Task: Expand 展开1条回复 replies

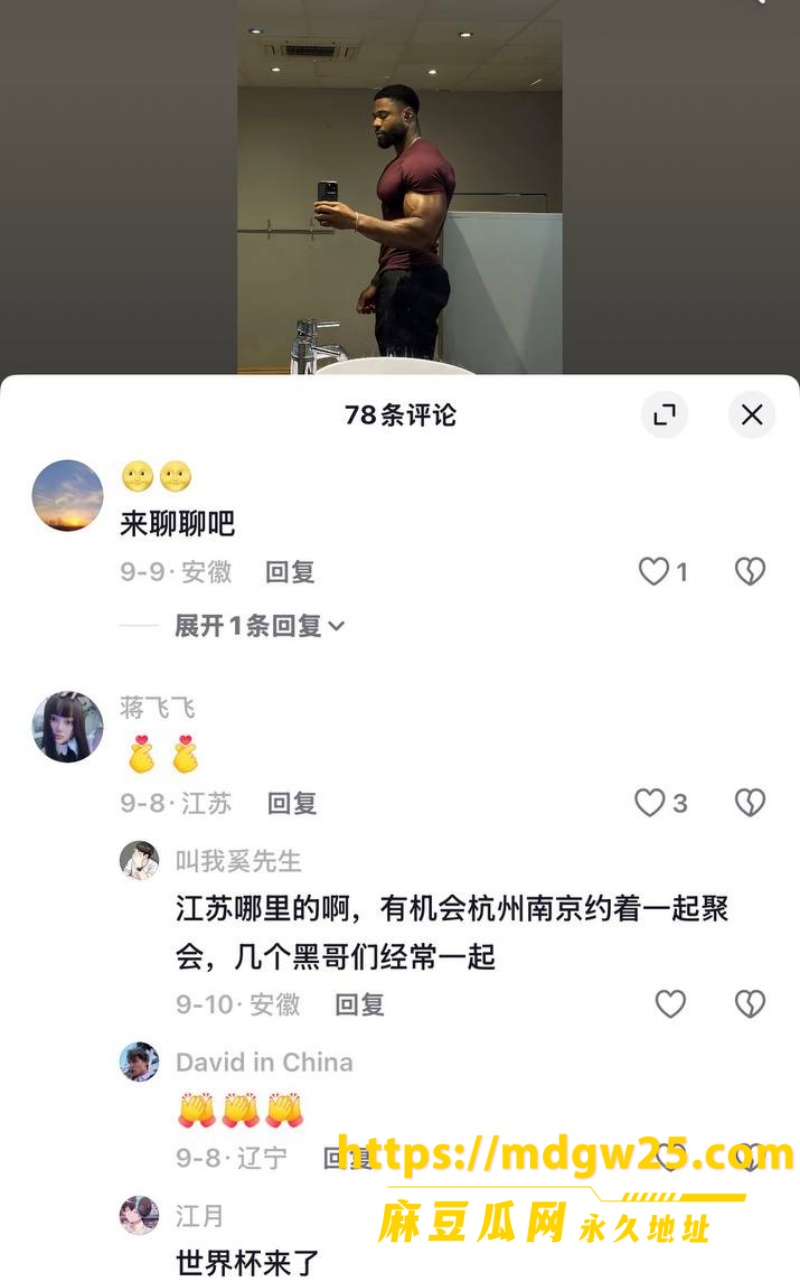Action: pos(259,626)
